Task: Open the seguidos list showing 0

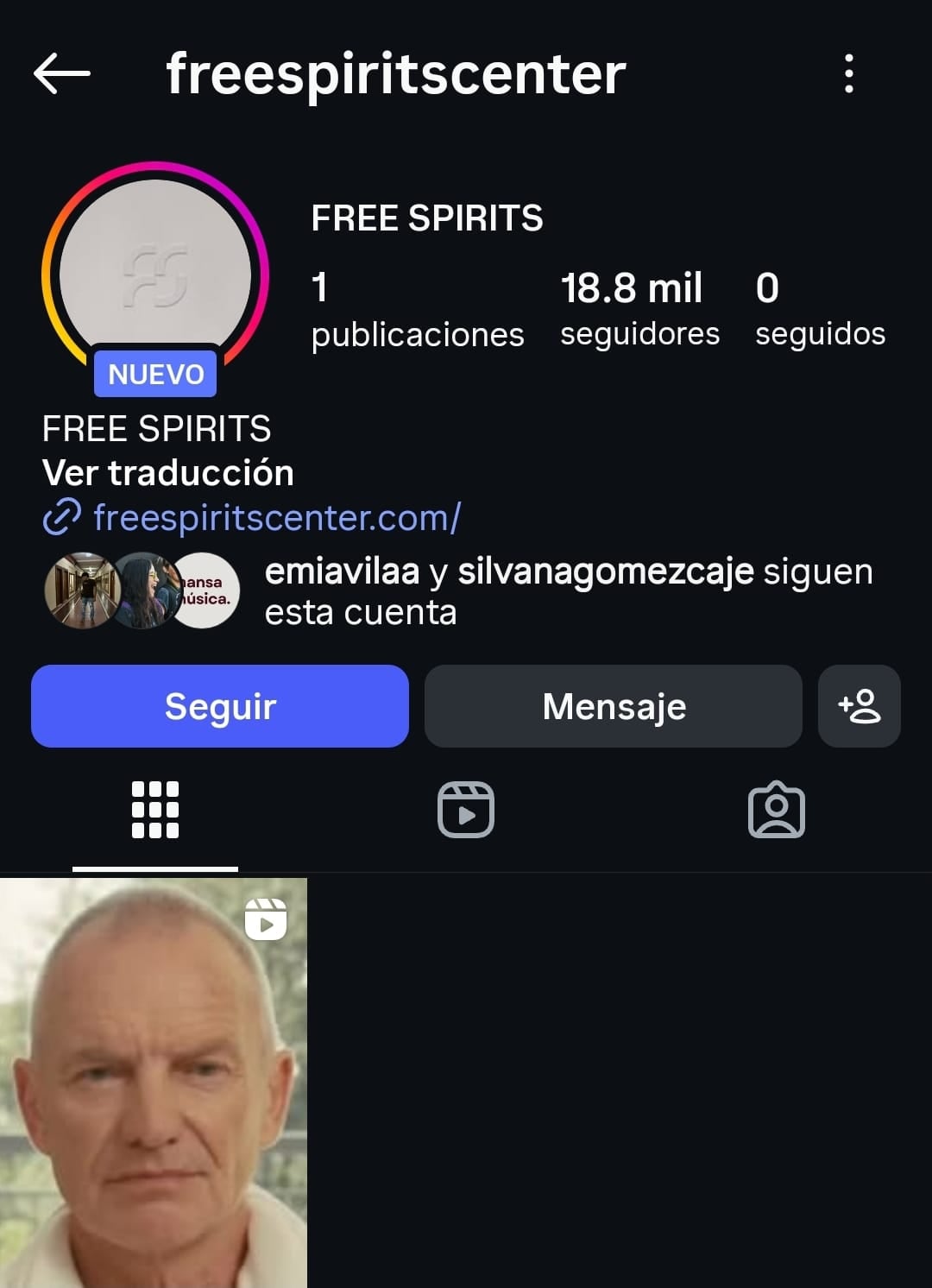Action: 818,309
